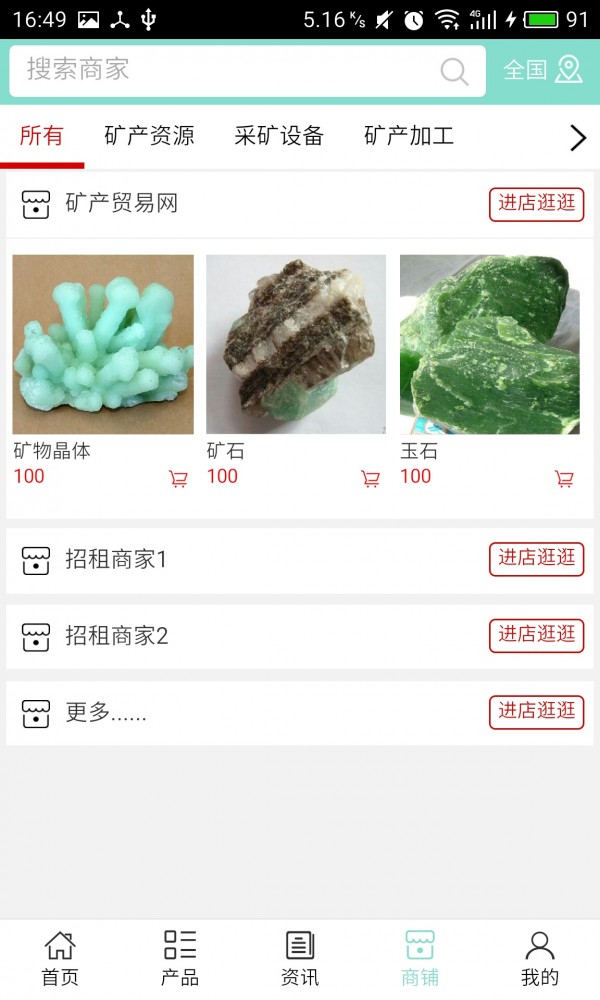Open the 资讯 news tab
This screenshot has height=1000, width=600.
[300, 958]
